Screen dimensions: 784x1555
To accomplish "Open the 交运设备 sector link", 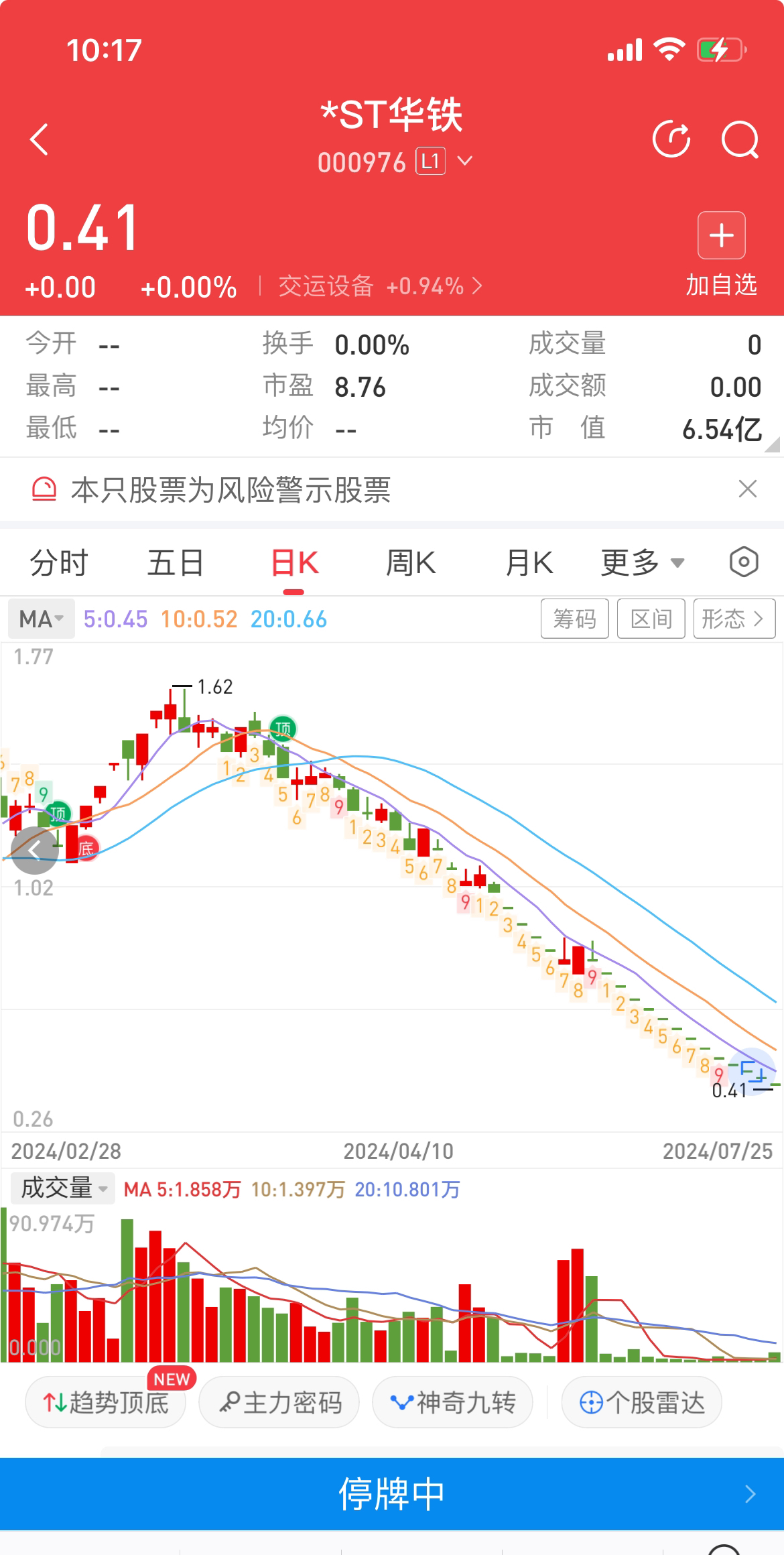I will (x=379, y=287).
